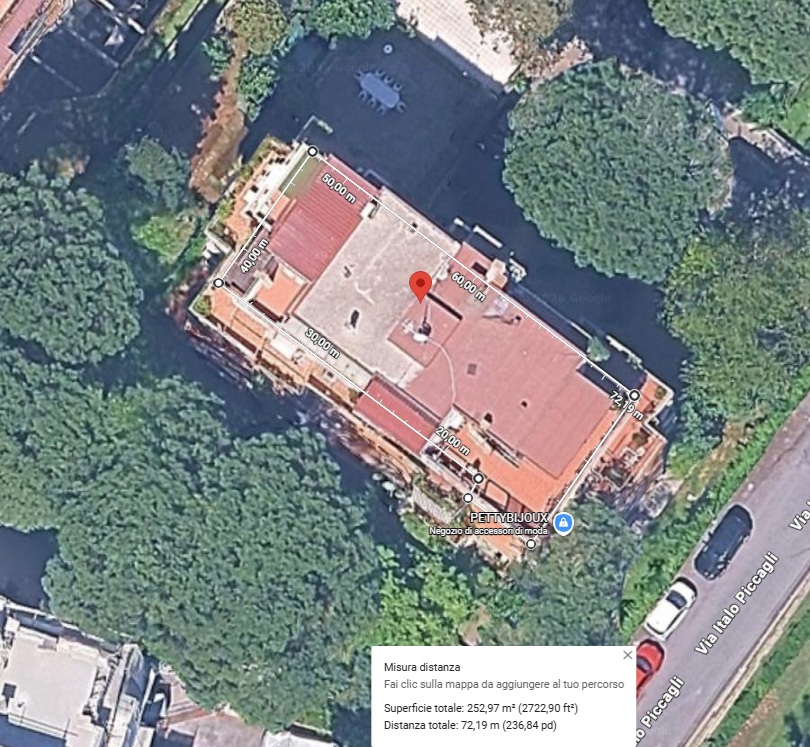Image resolution: width=810 pixels, height=747 pixels.
Task: Tap the red location pin
Action: click(421, 285)
